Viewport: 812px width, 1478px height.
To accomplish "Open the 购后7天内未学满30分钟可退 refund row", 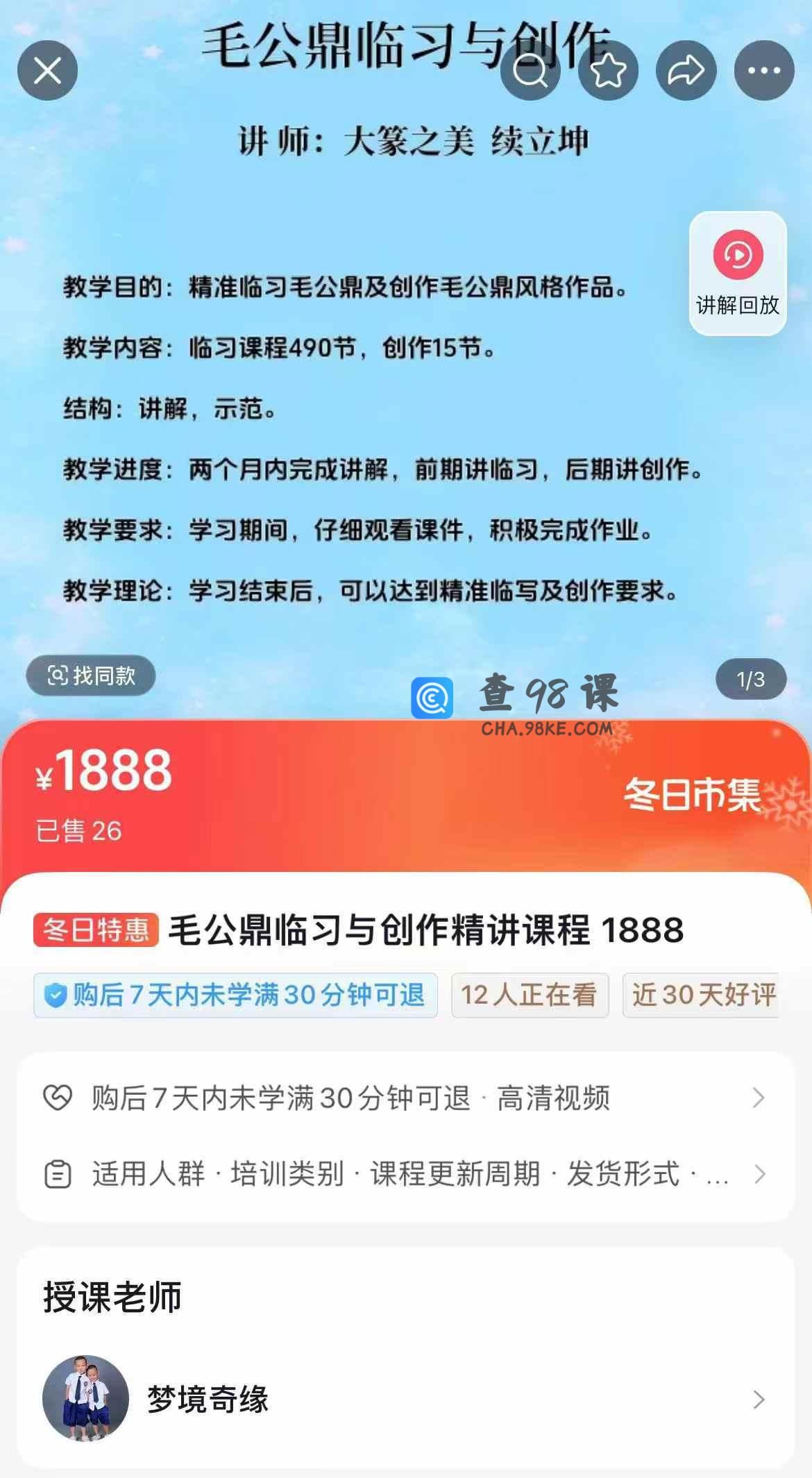I will pyautogui.click(x=405, y=1098).
